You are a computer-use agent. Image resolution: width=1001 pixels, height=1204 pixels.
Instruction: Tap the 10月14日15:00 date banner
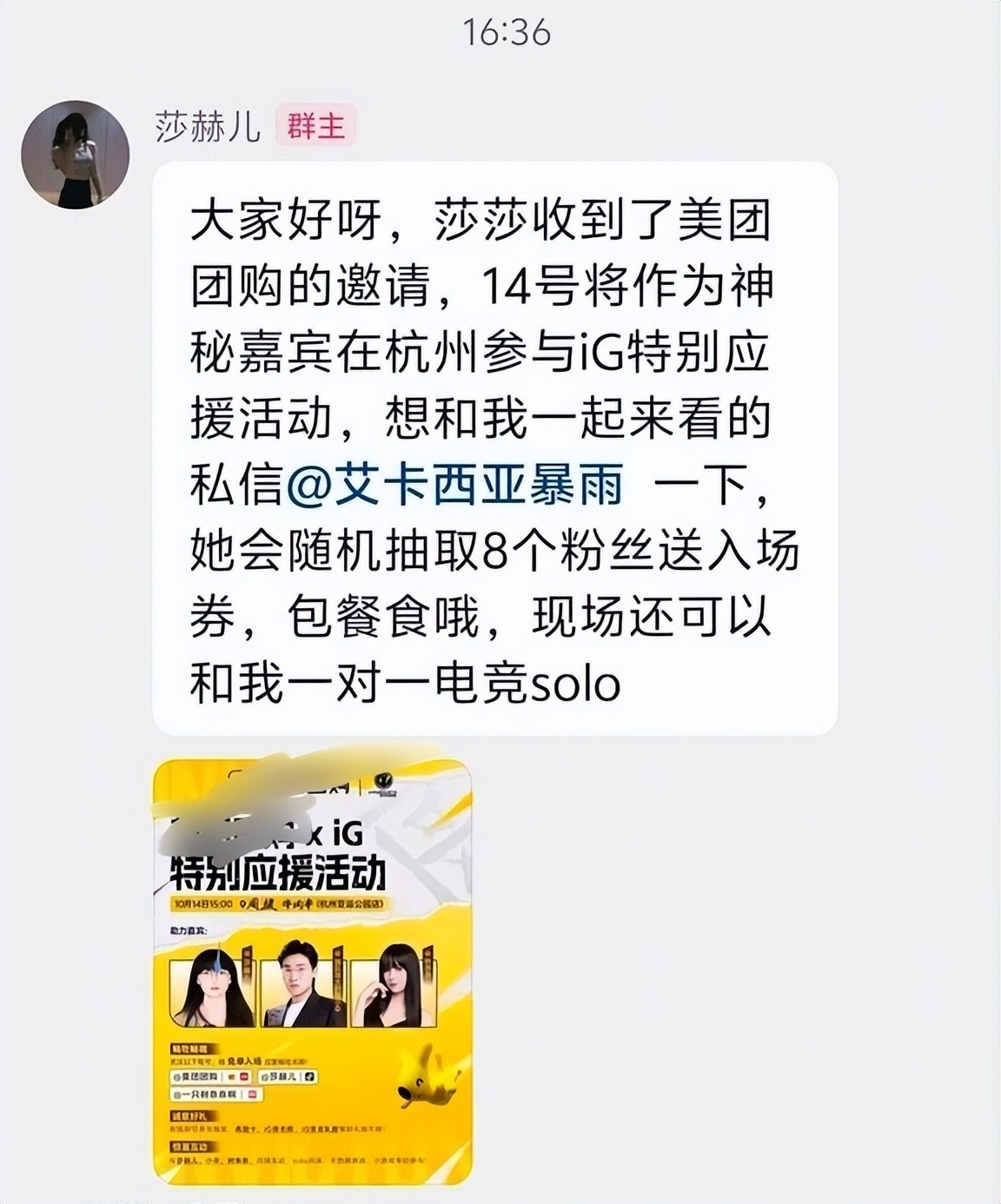tap(200, 902)
